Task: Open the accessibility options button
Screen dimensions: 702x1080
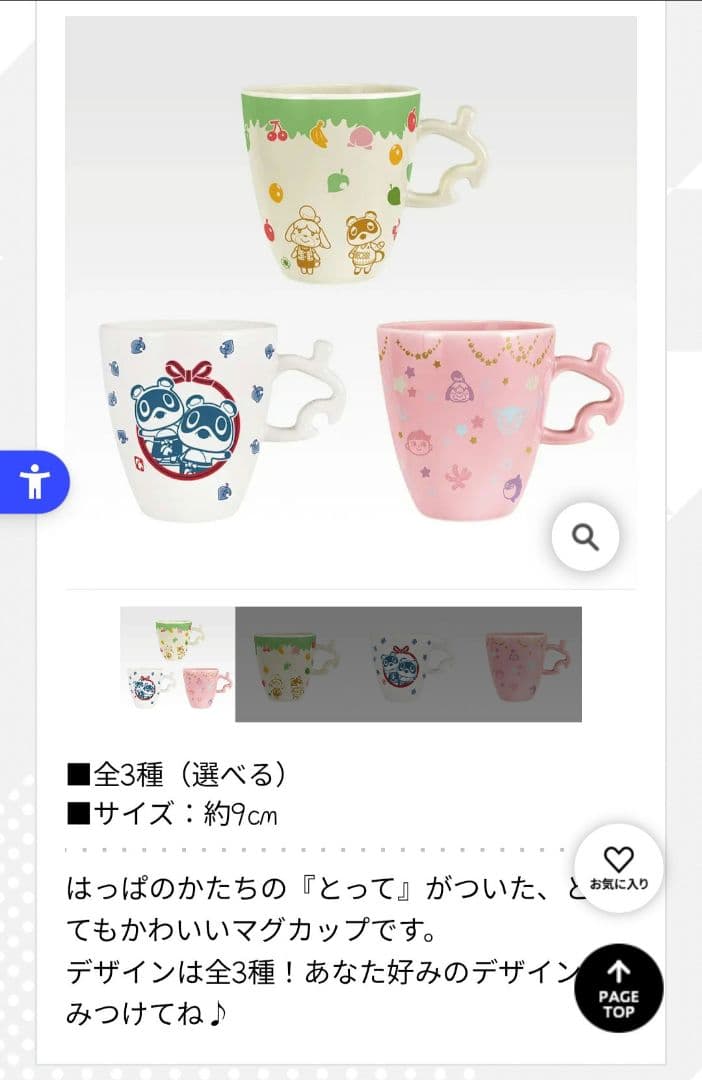Action: 35,482
